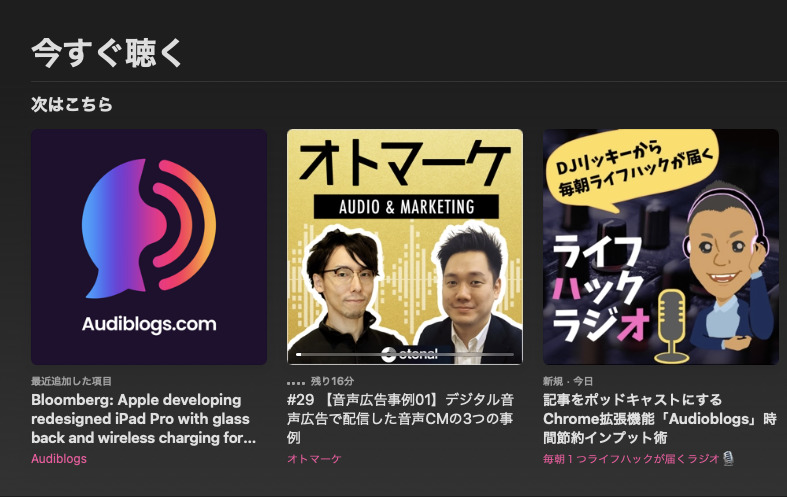
Task: Go to the オトマーケ show link
Action: pyautogui.click(x=314, y=459)
